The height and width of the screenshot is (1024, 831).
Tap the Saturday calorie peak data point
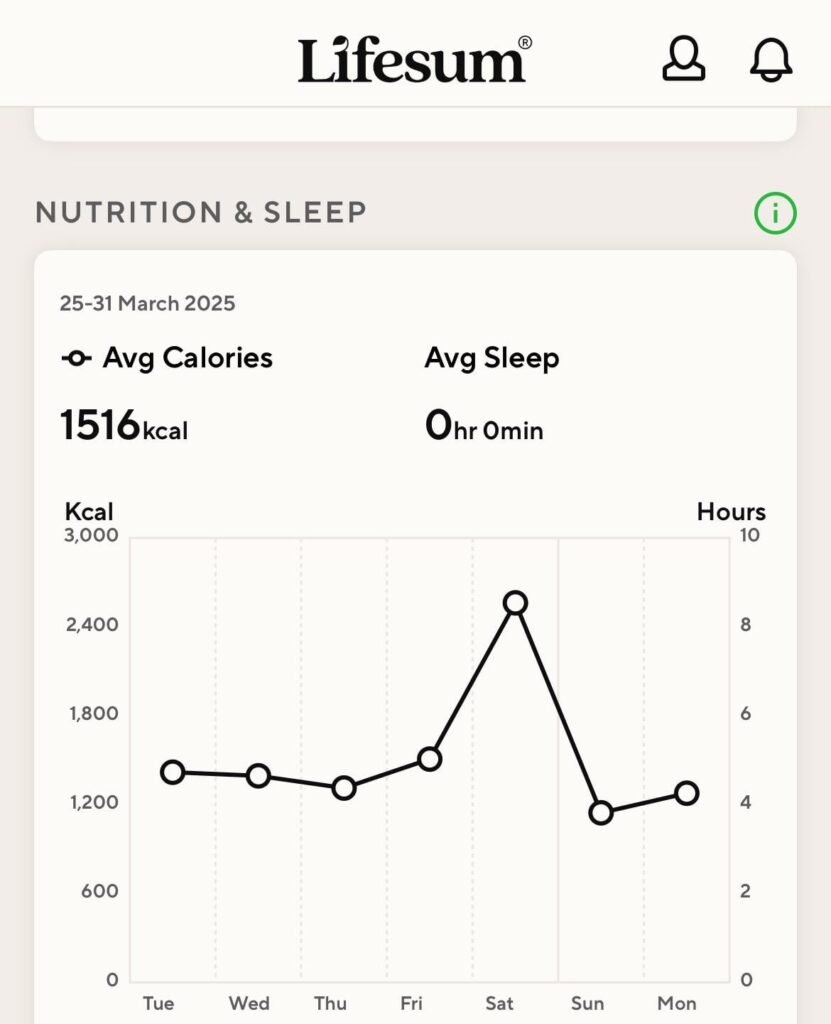[x=515, y=603]
